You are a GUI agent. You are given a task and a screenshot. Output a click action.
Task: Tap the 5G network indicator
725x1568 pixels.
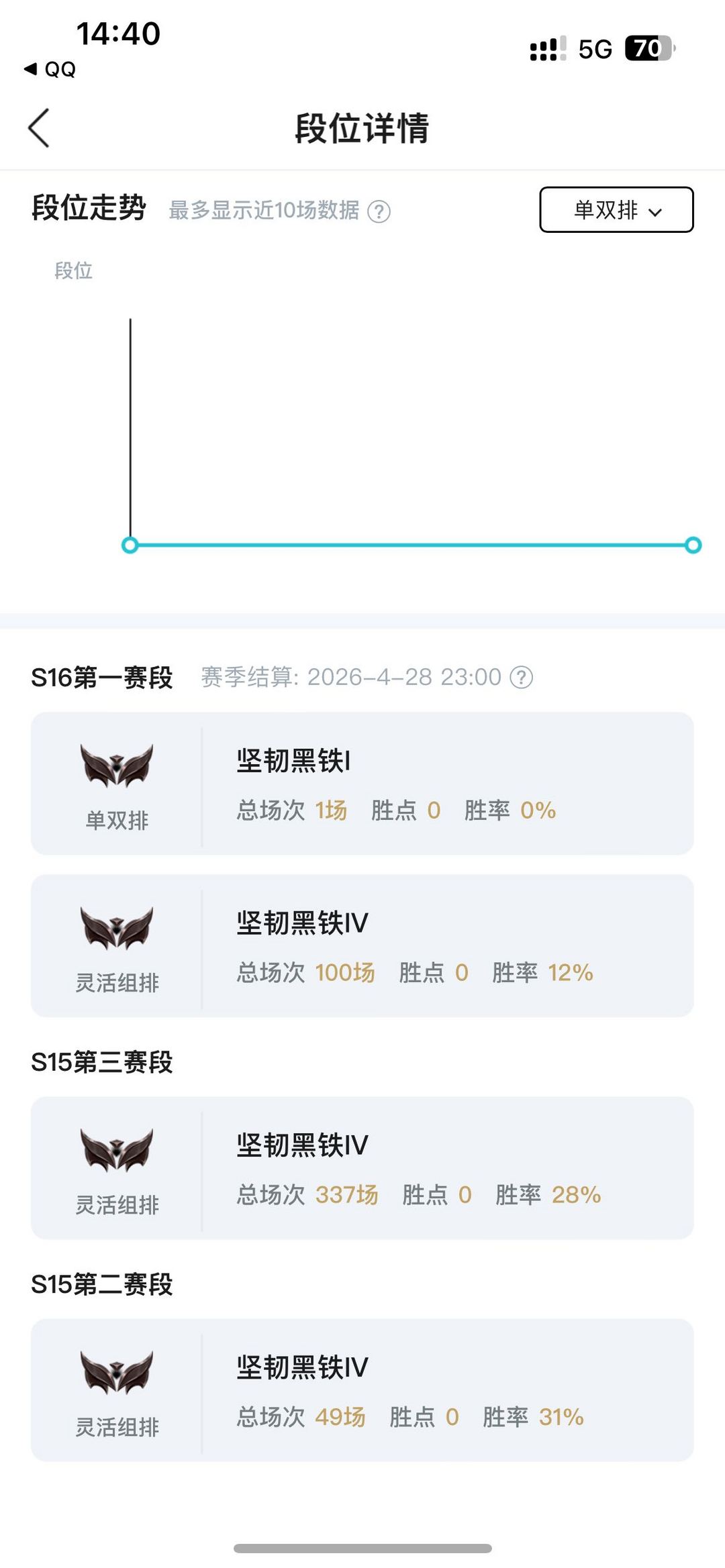[593, 48]
